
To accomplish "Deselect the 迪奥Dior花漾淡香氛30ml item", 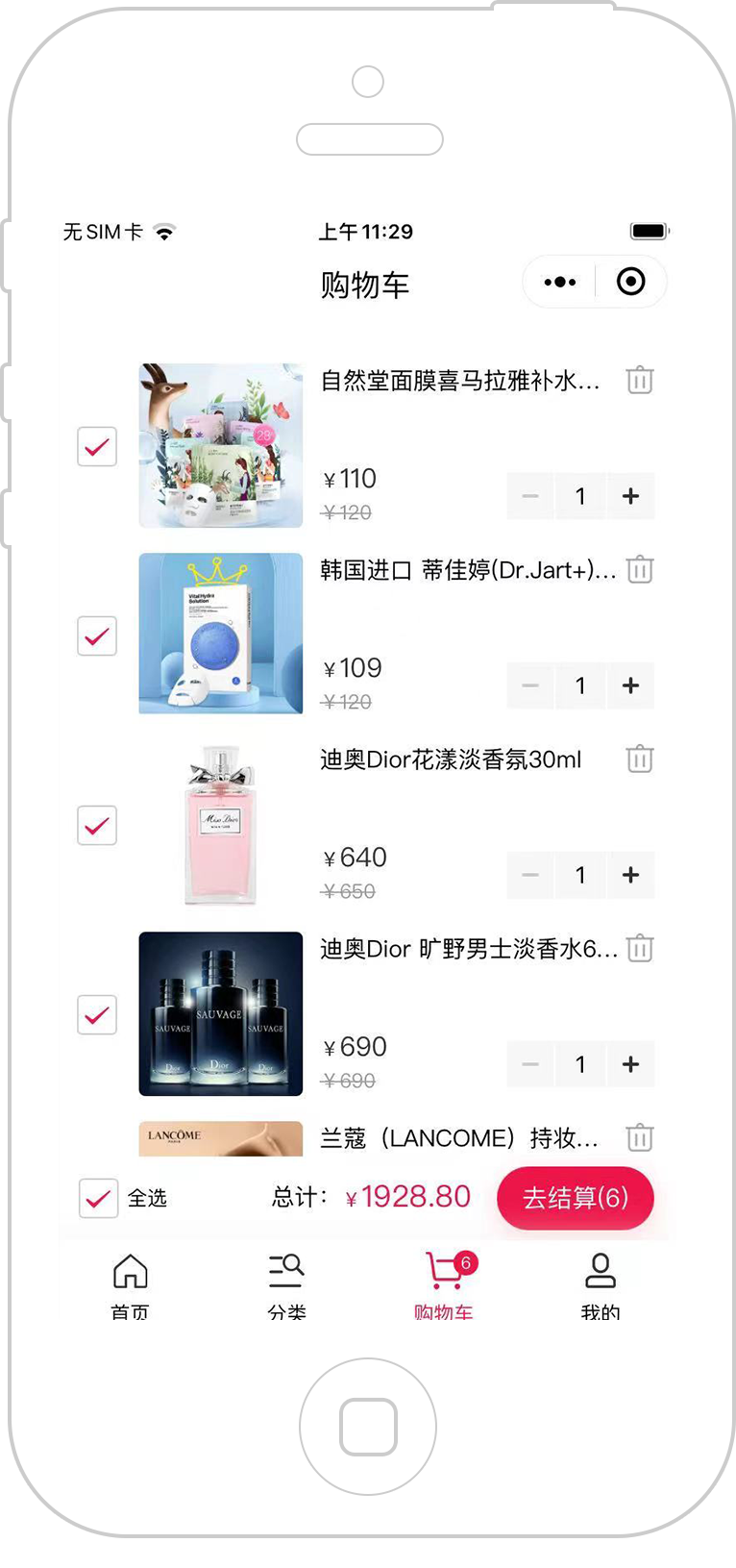I will [x=97, y=826].
